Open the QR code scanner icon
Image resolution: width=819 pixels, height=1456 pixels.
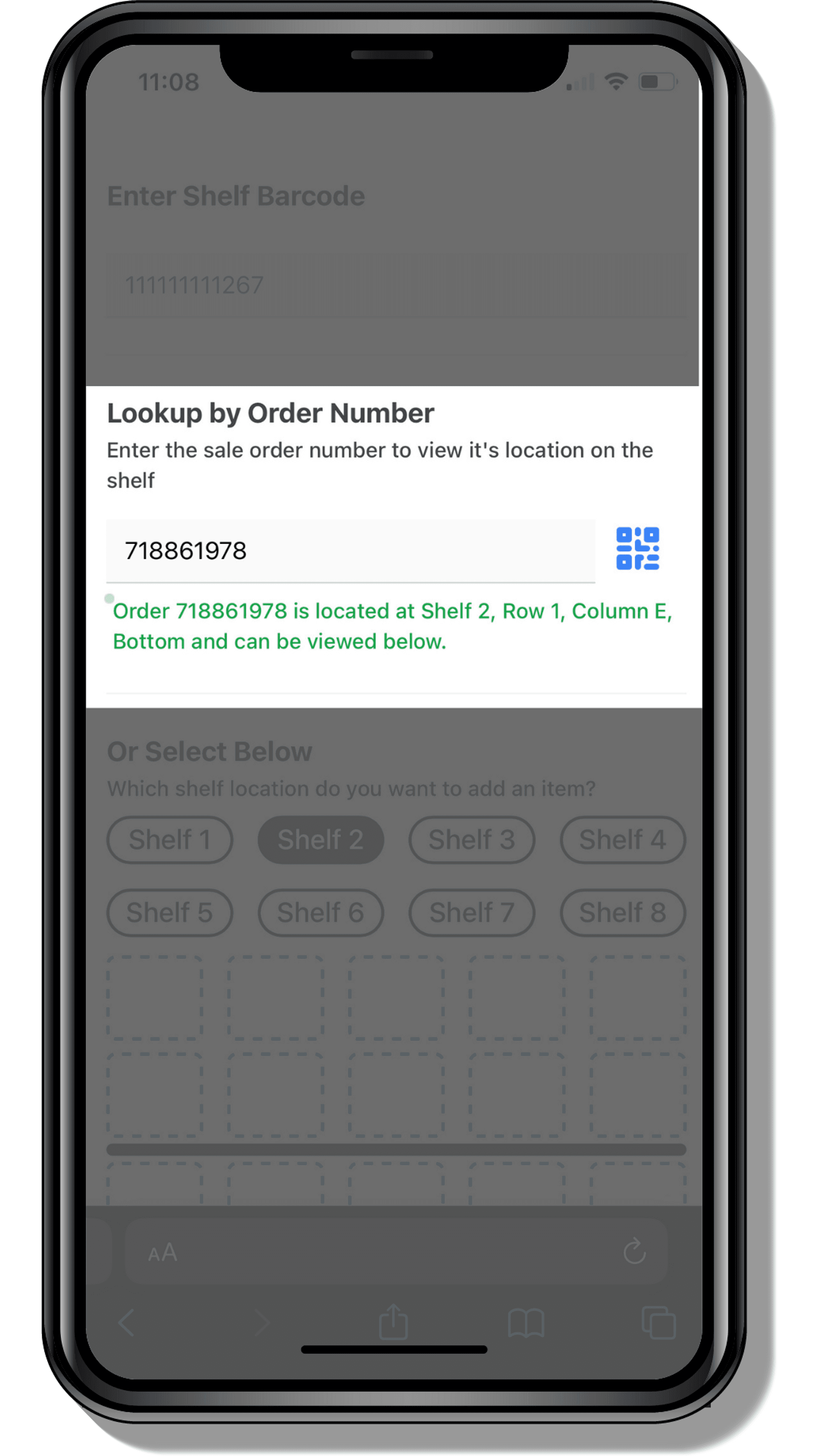tap(637, 549)
